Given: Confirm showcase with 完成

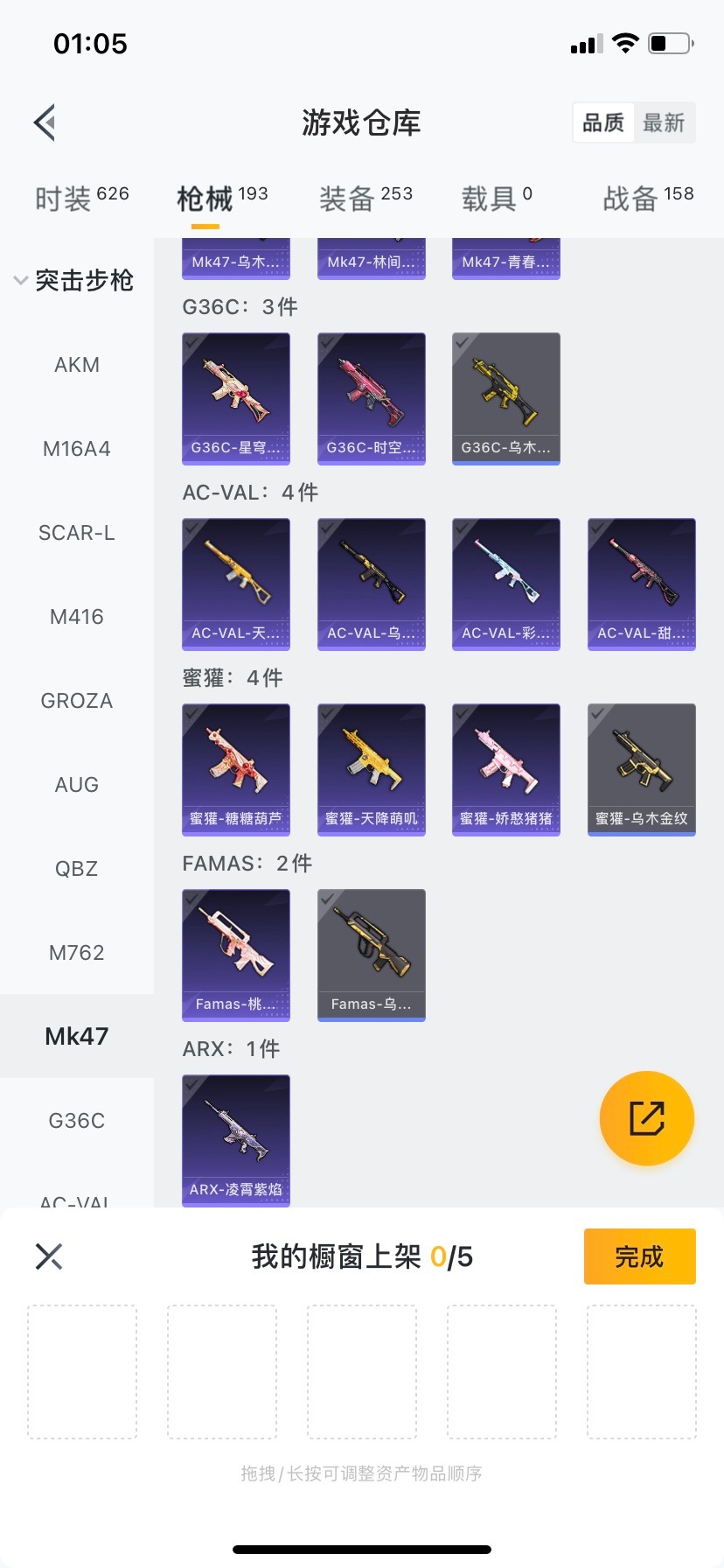Looking at the screenshot, I should click(639, 1256).
